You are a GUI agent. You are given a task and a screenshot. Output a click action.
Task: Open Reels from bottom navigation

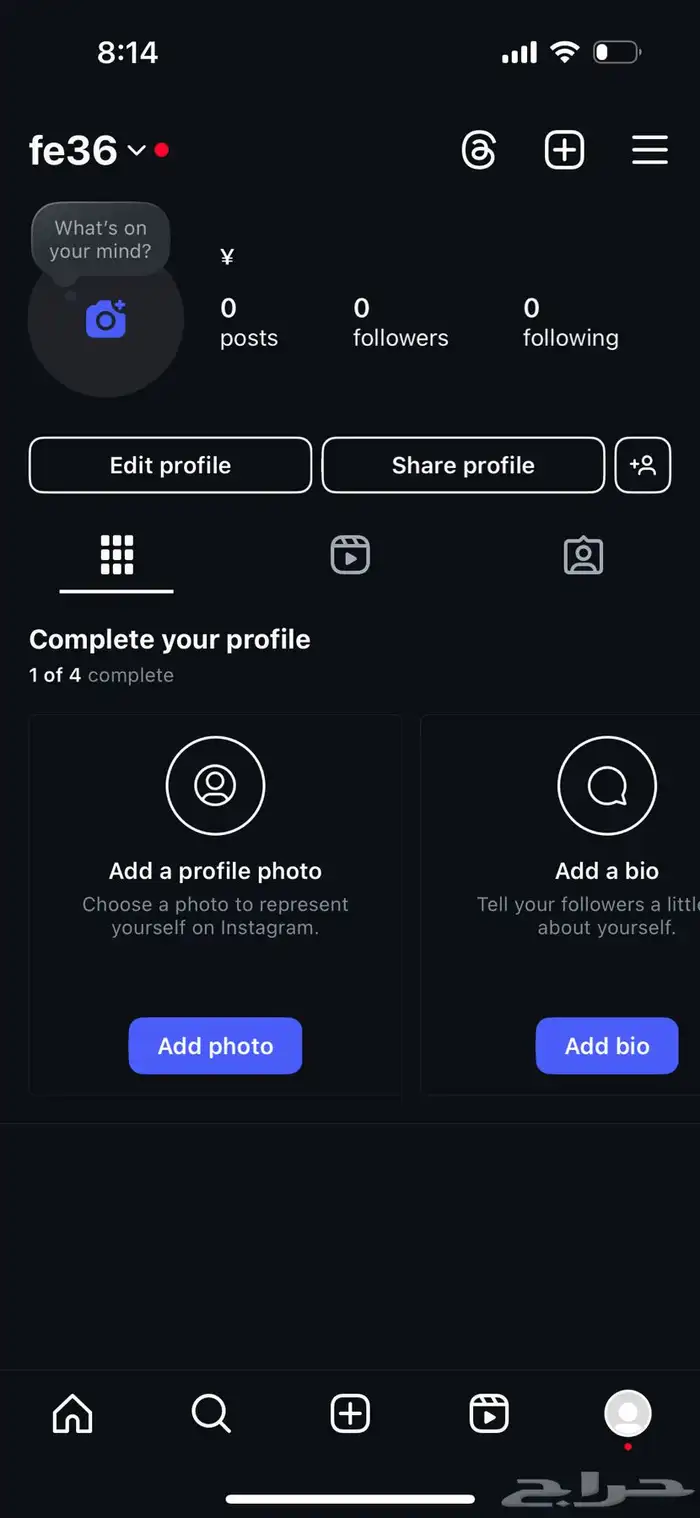pyautogui.click(x=489, y=1414)
